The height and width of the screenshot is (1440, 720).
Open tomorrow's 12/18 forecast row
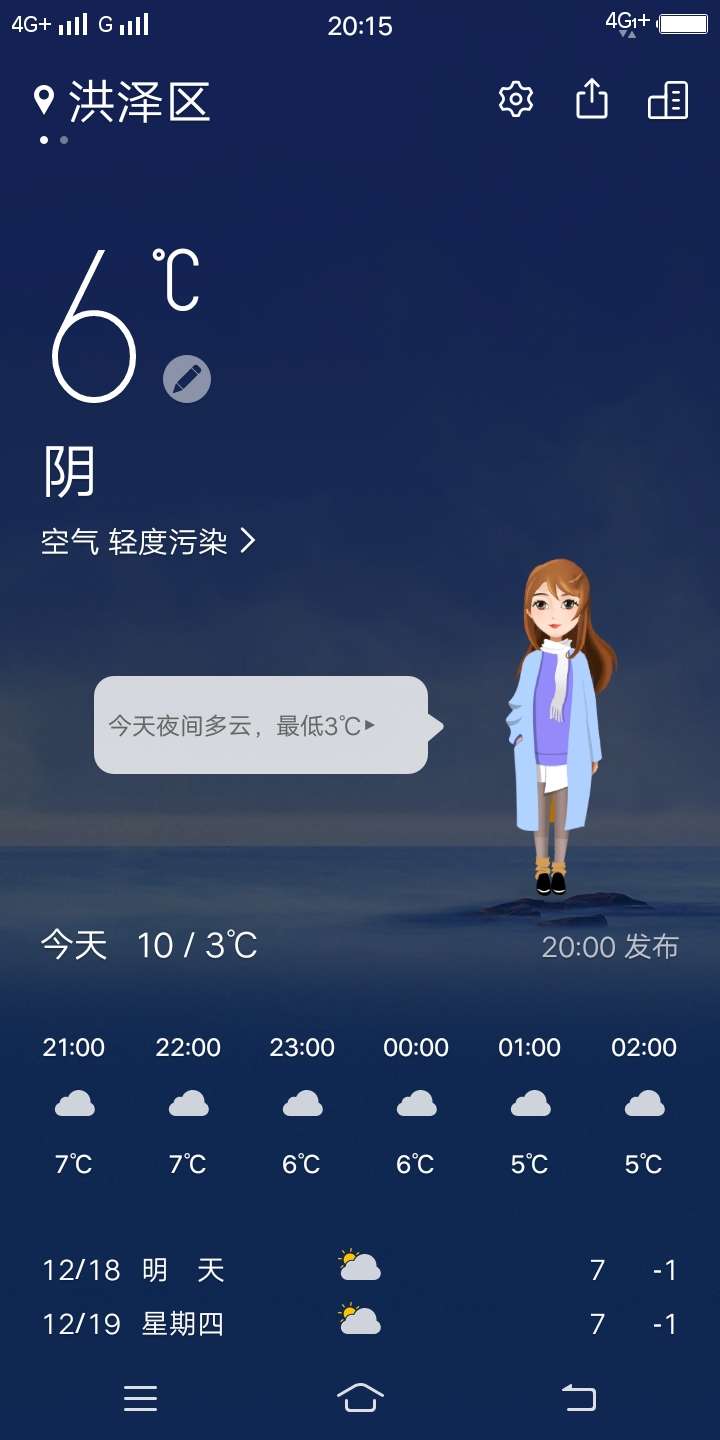360,1270
